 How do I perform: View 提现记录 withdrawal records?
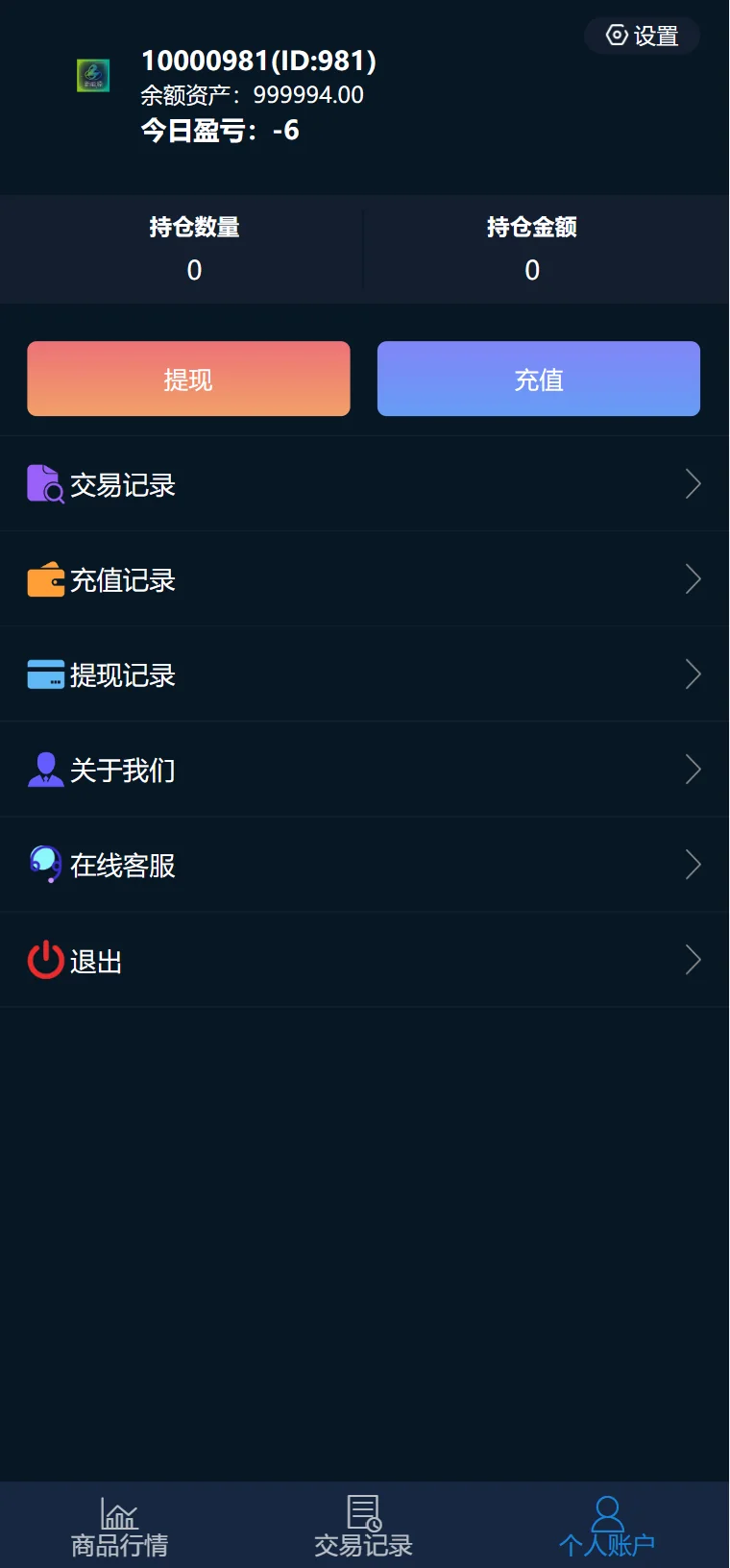tap(364, 674)
